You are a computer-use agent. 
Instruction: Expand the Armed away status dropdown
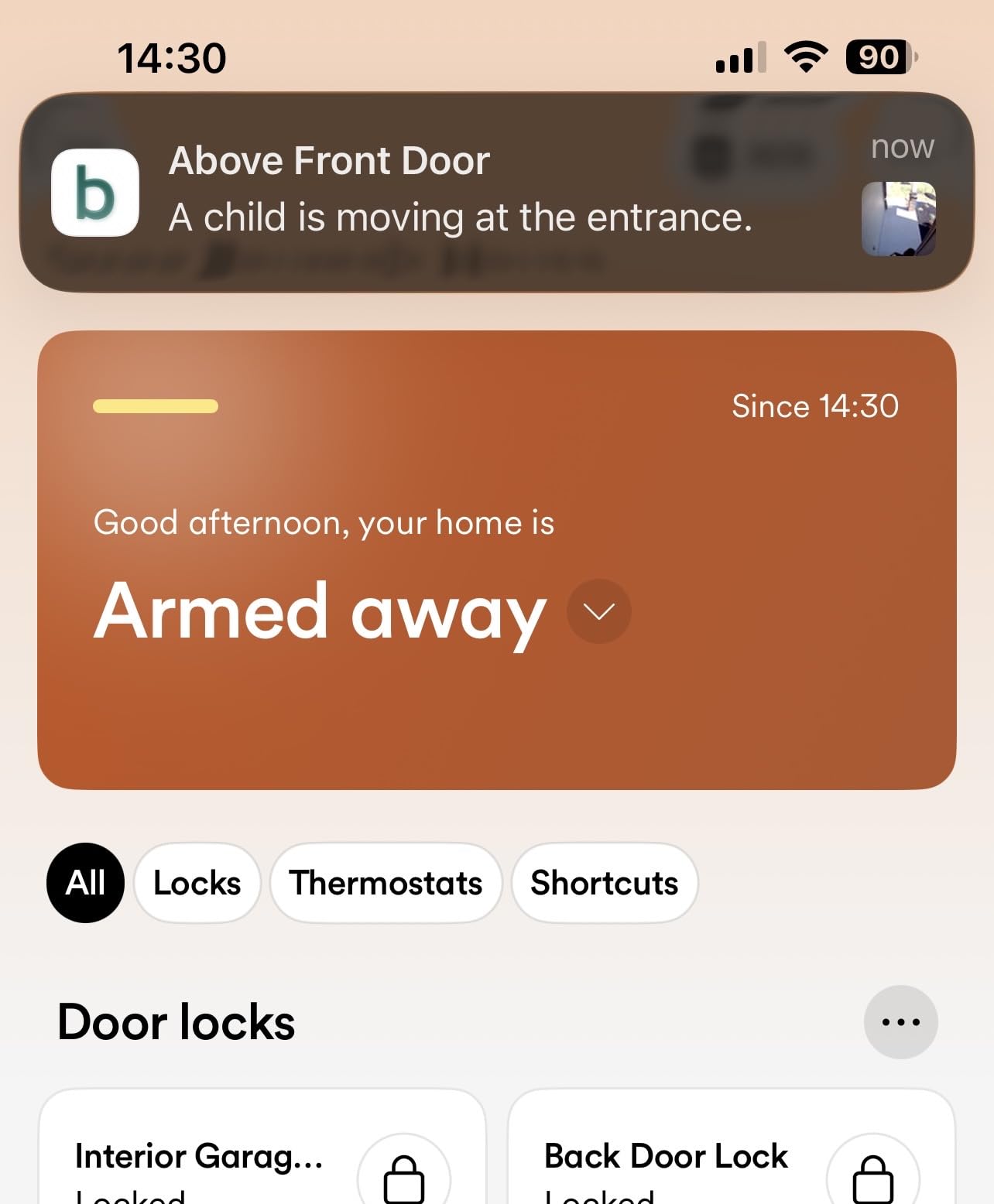pyautogui.click(x=598, y=611)
